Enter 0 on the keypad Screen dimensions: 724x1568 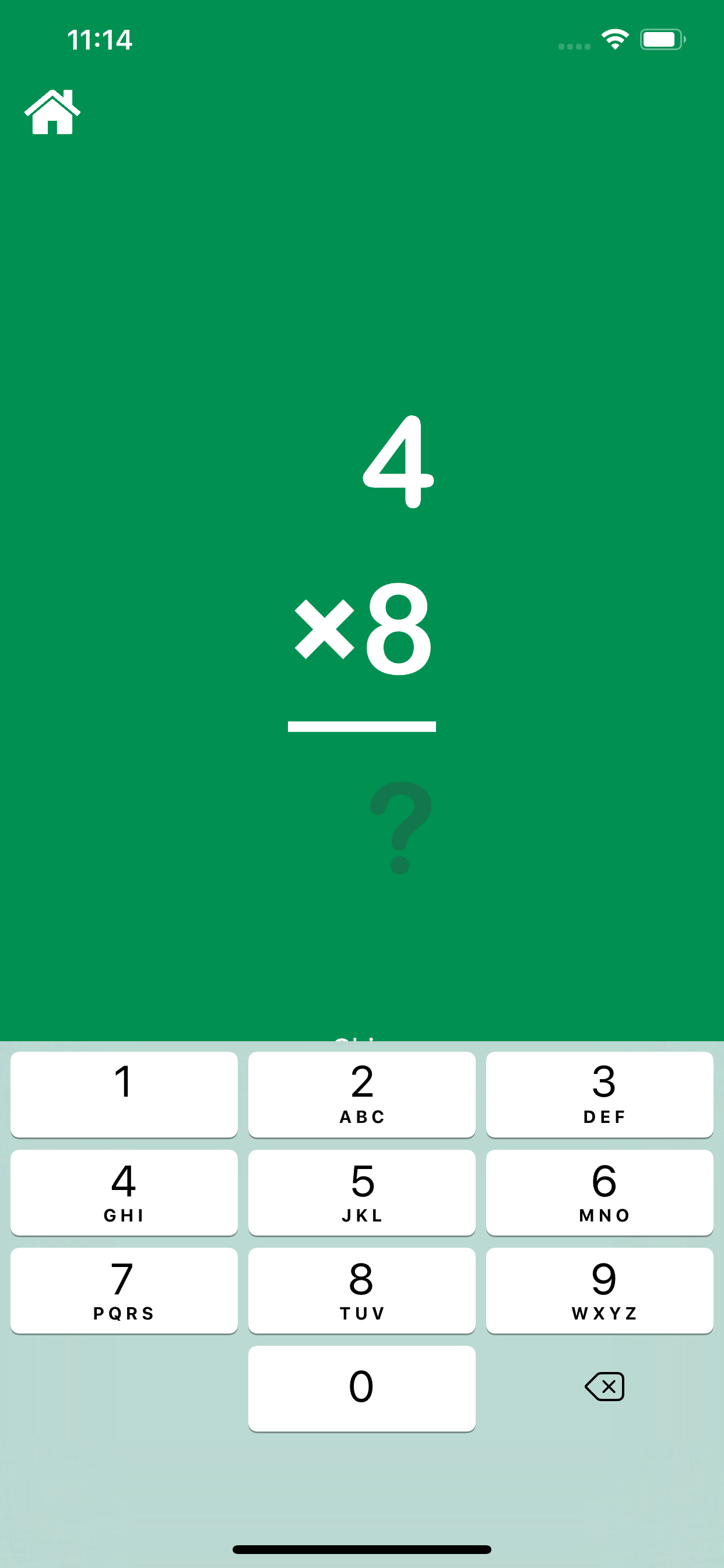361,1388
